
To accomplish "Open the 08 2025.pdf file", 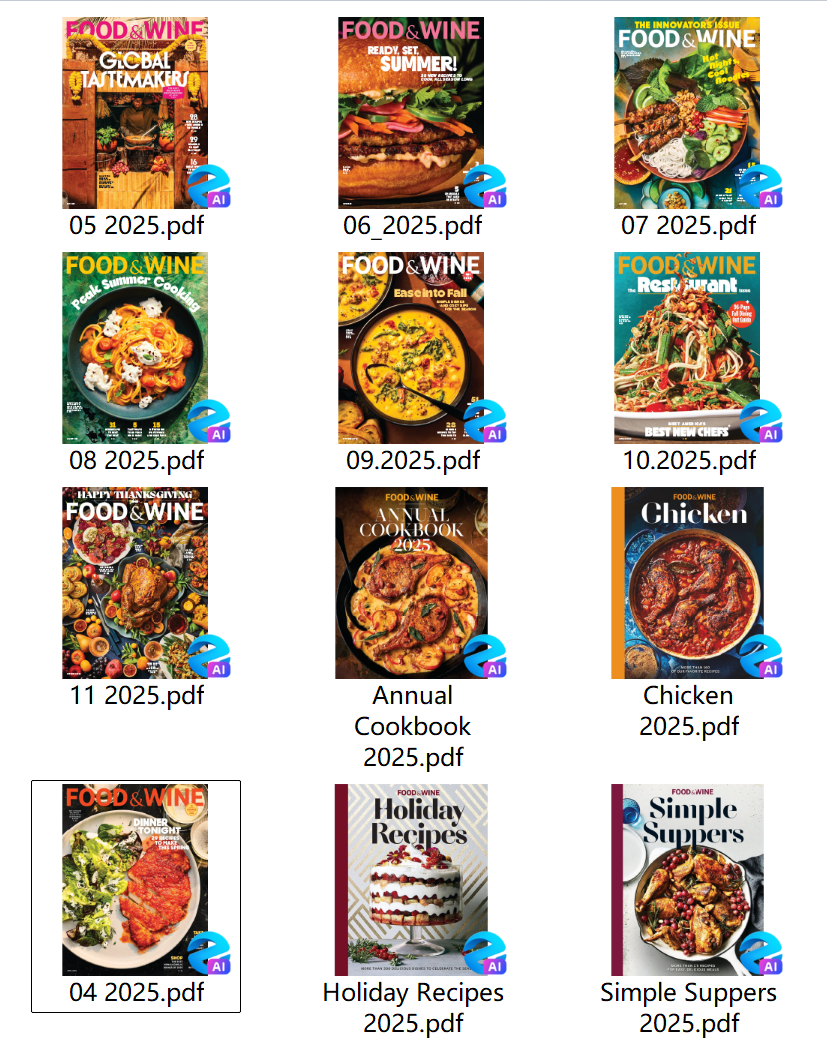I will click(x=135, y=347).
